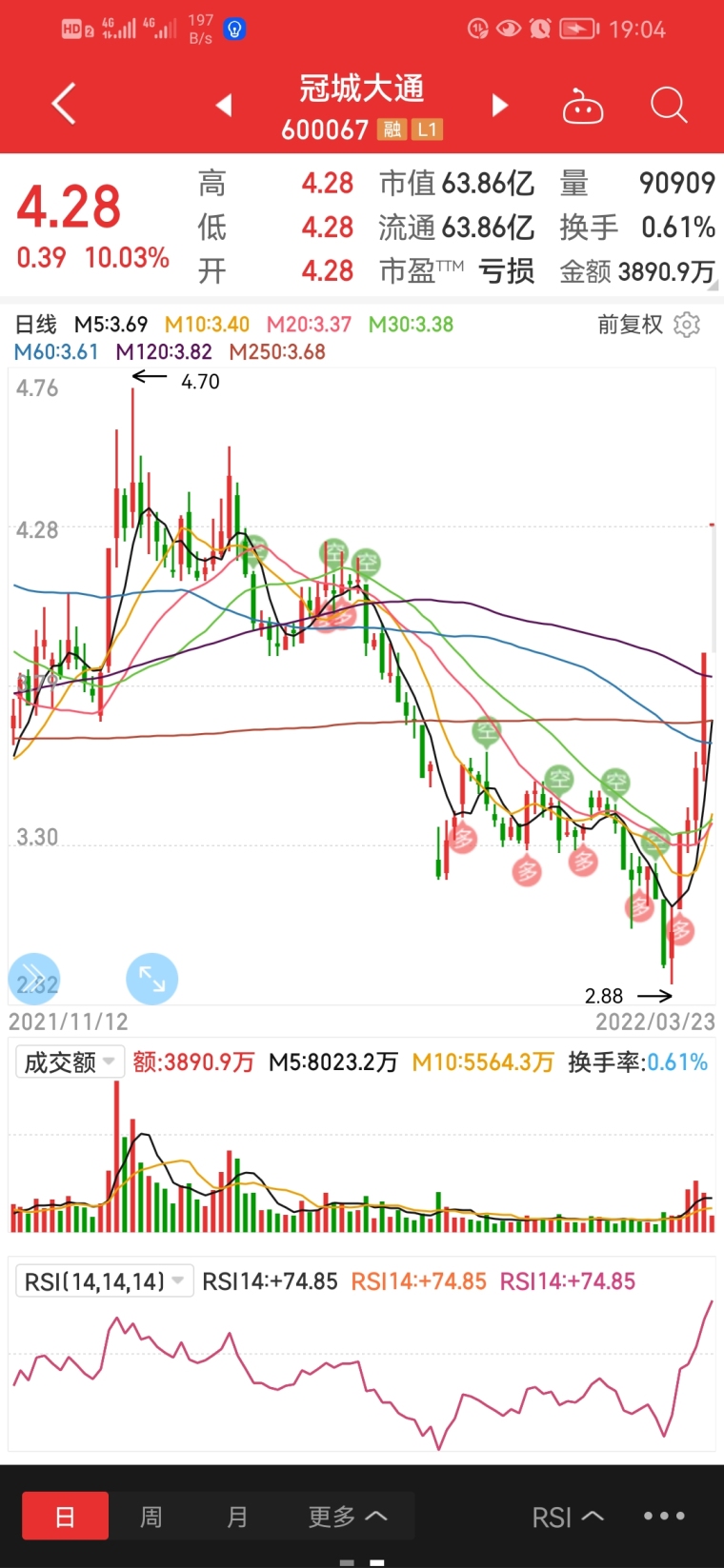
Task: Tap the double-arrow floating button
Action: 34,978
